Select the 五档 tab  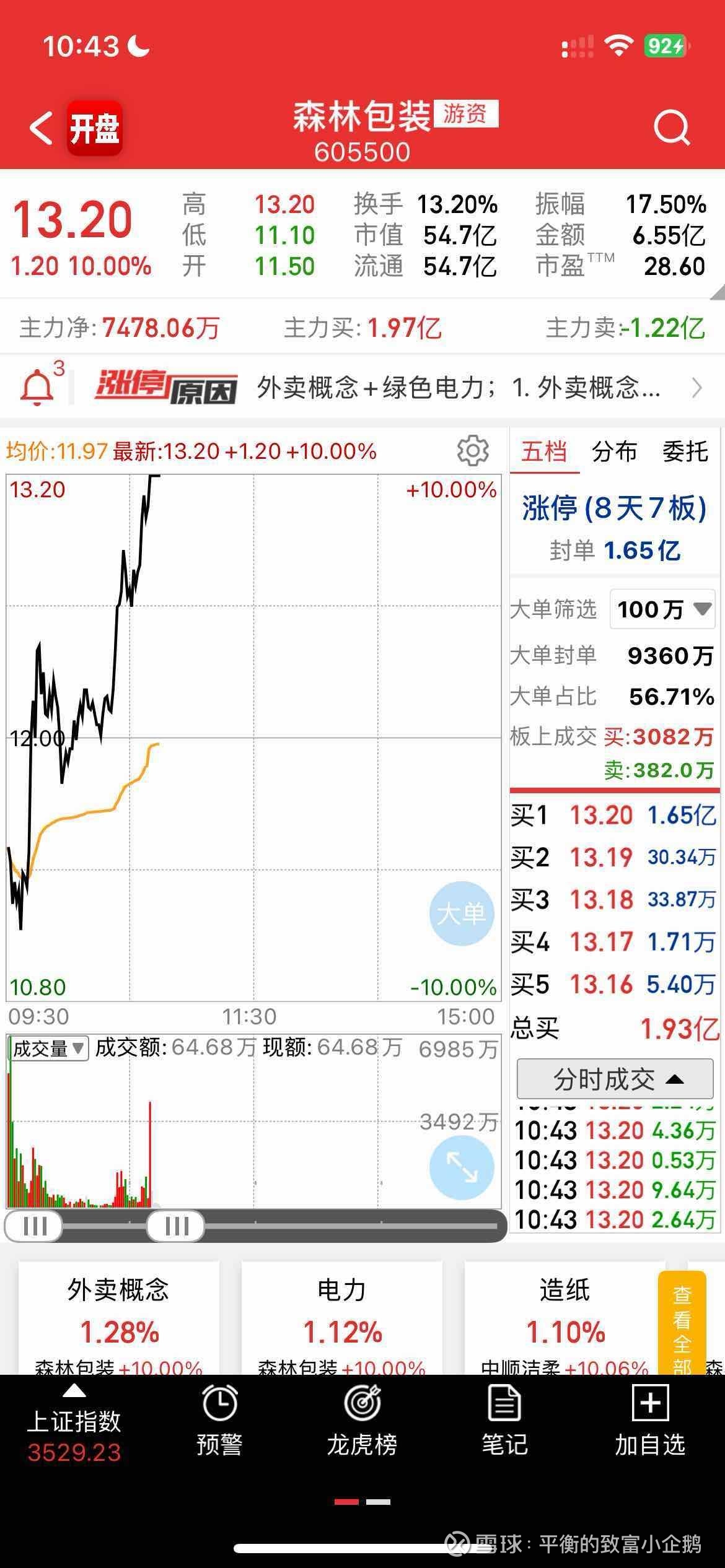point(544,451)
